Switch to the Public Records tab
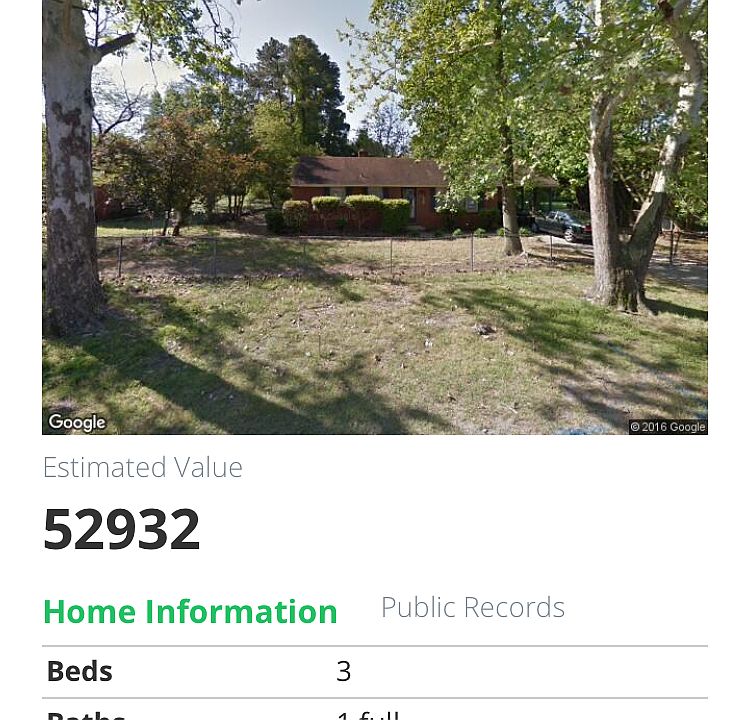Viewport: 750px width, 720px height. [x=472, y=607]
